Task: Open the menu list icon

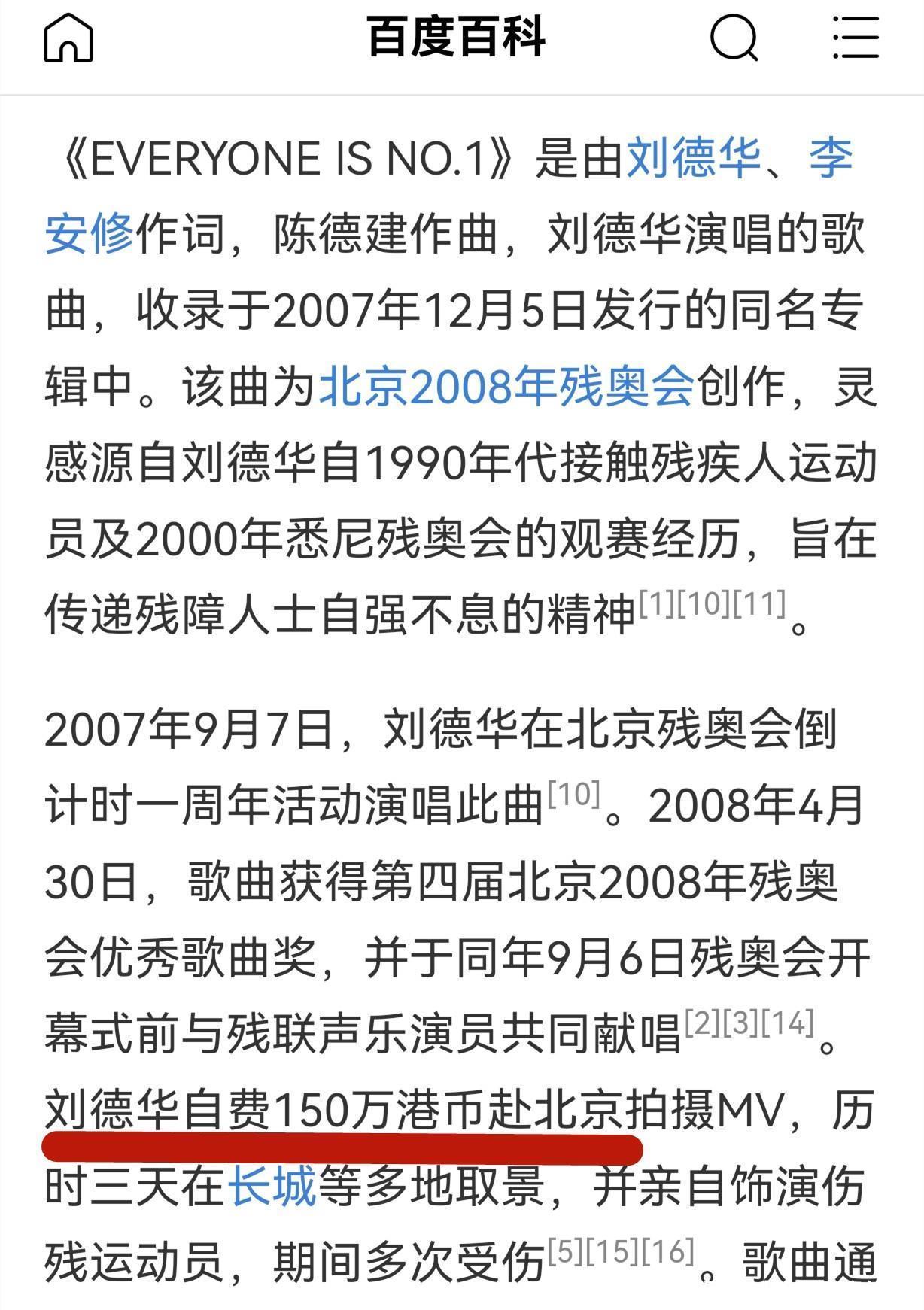Action: 856,38
